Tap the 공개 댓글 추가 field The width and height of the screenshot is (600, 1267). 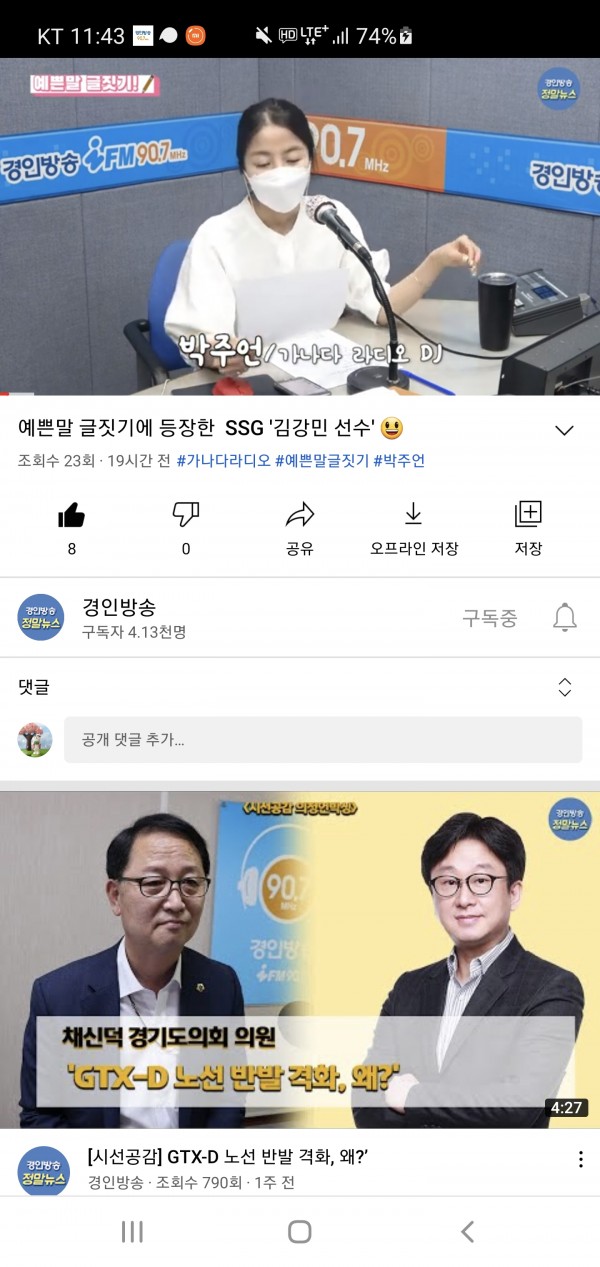click(322, 740)
